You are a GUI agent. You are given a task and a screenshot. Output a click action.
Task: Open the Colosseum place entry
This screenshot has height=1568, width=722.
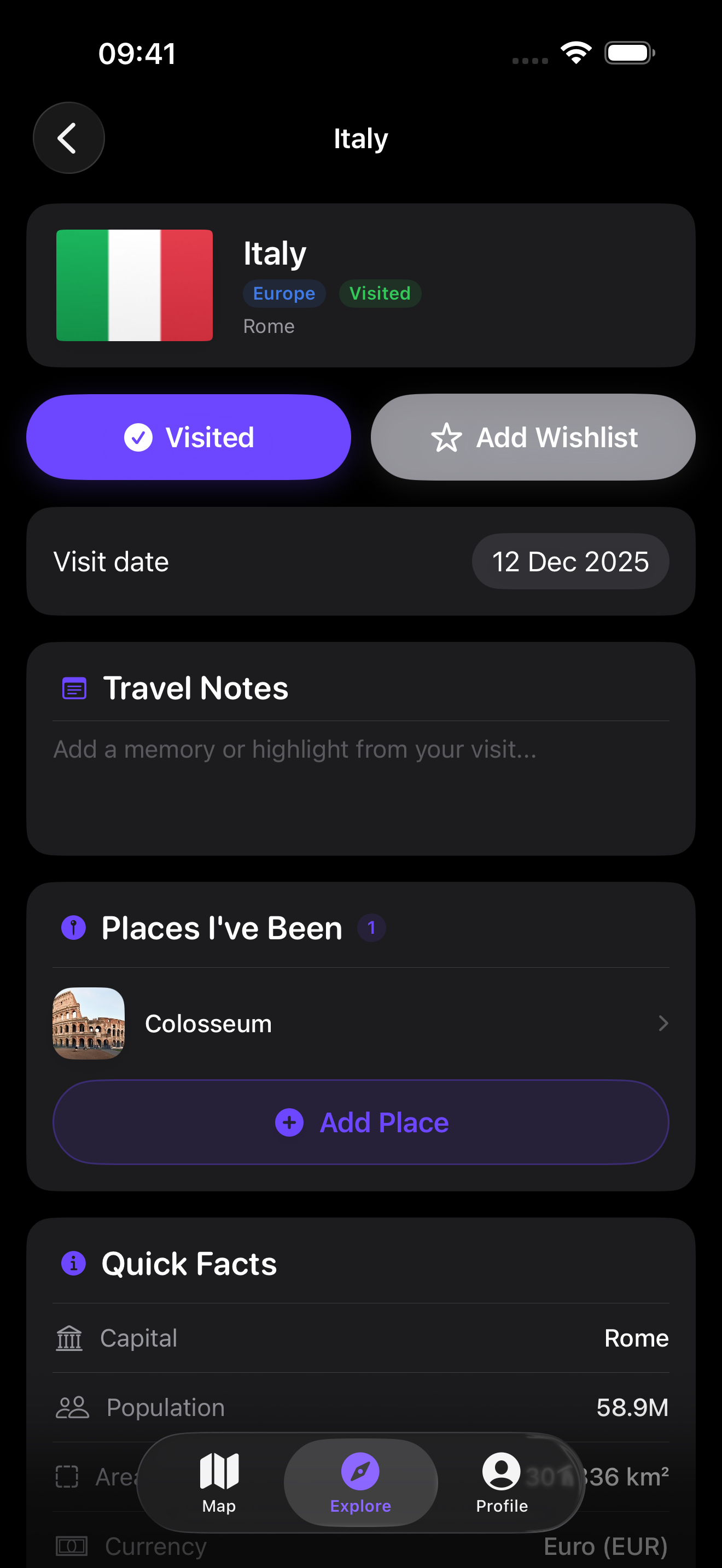[x=360, y=1023]
